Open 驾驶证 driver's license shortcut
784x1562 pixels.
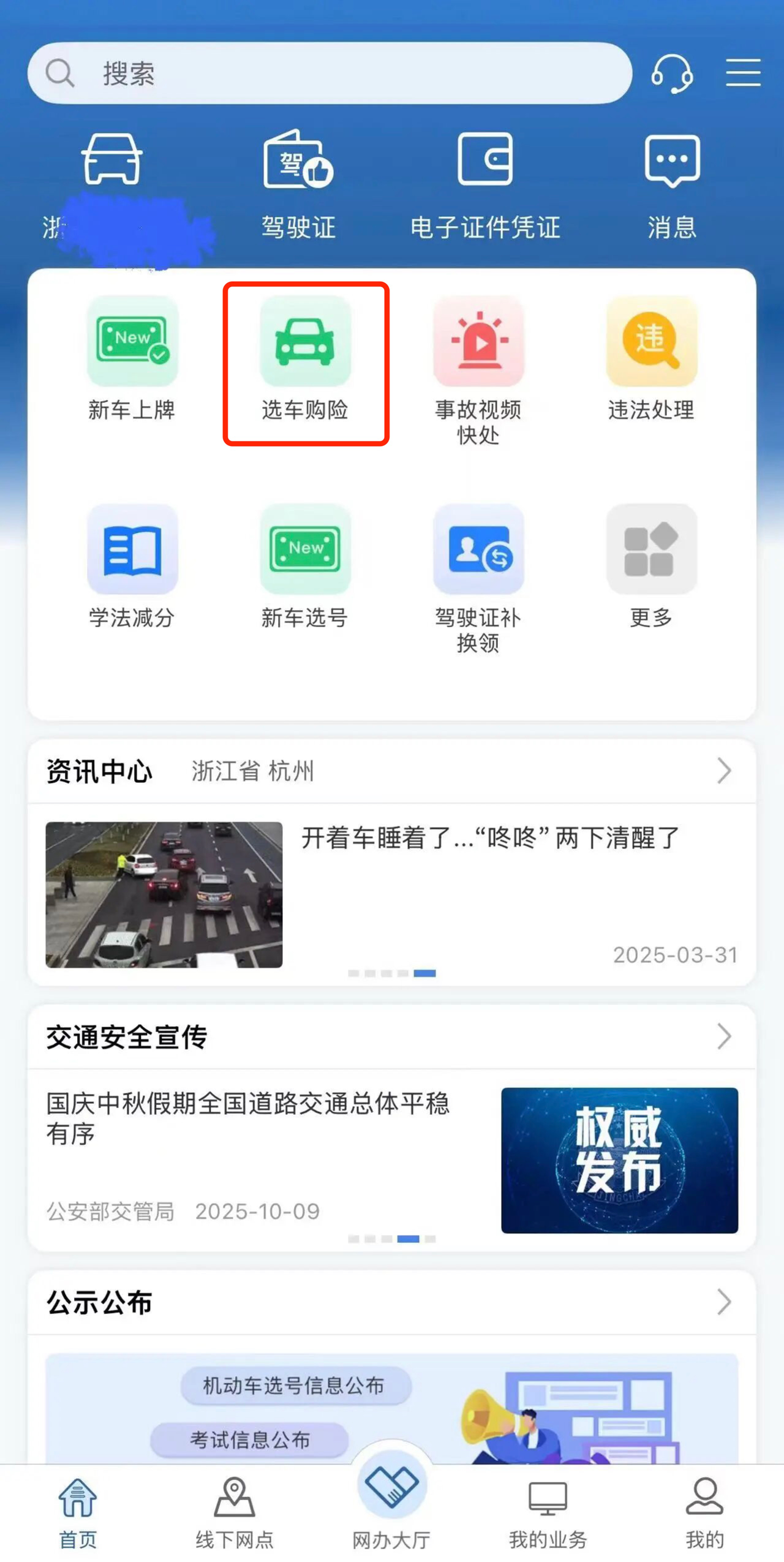pos(298,185)
